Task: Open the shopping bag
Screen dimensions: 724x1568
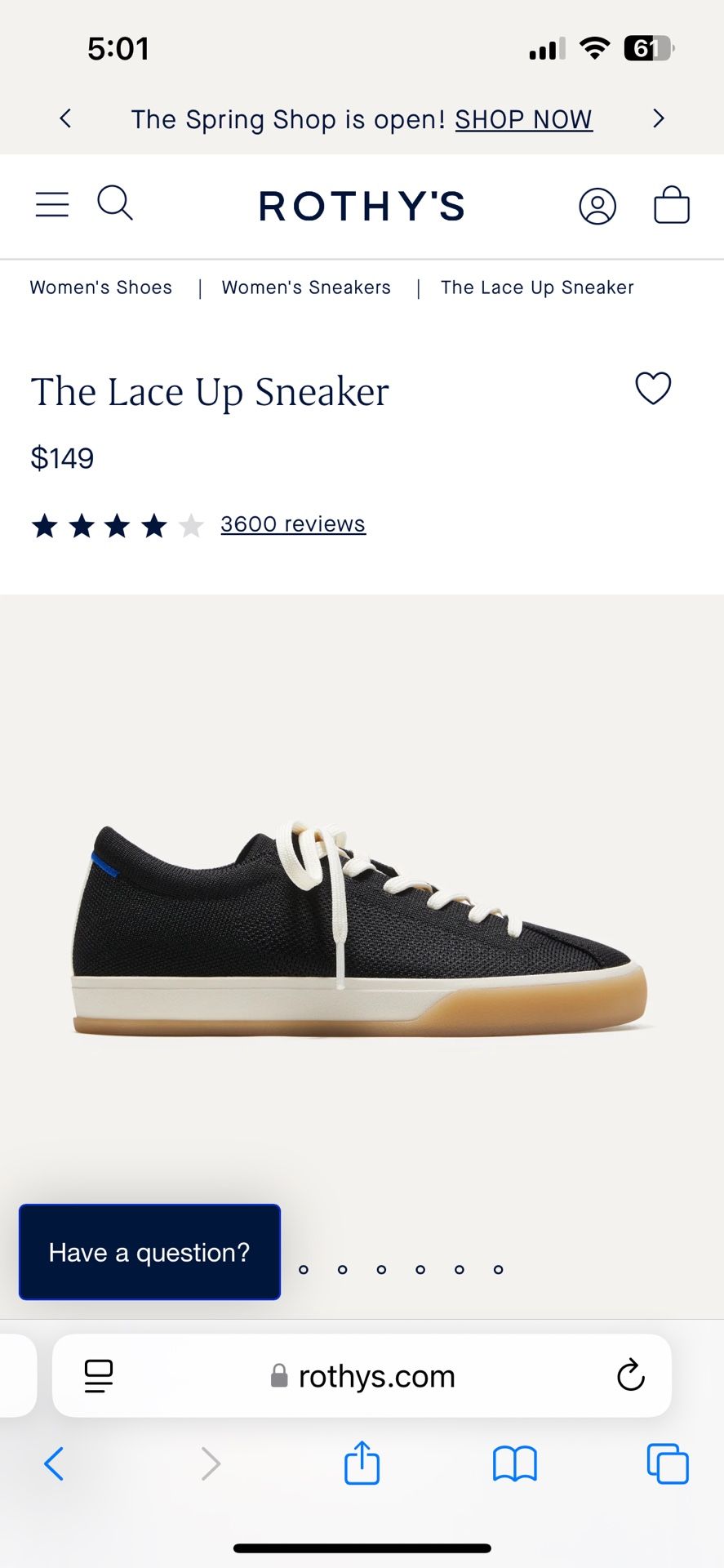Action: [672, 205]
